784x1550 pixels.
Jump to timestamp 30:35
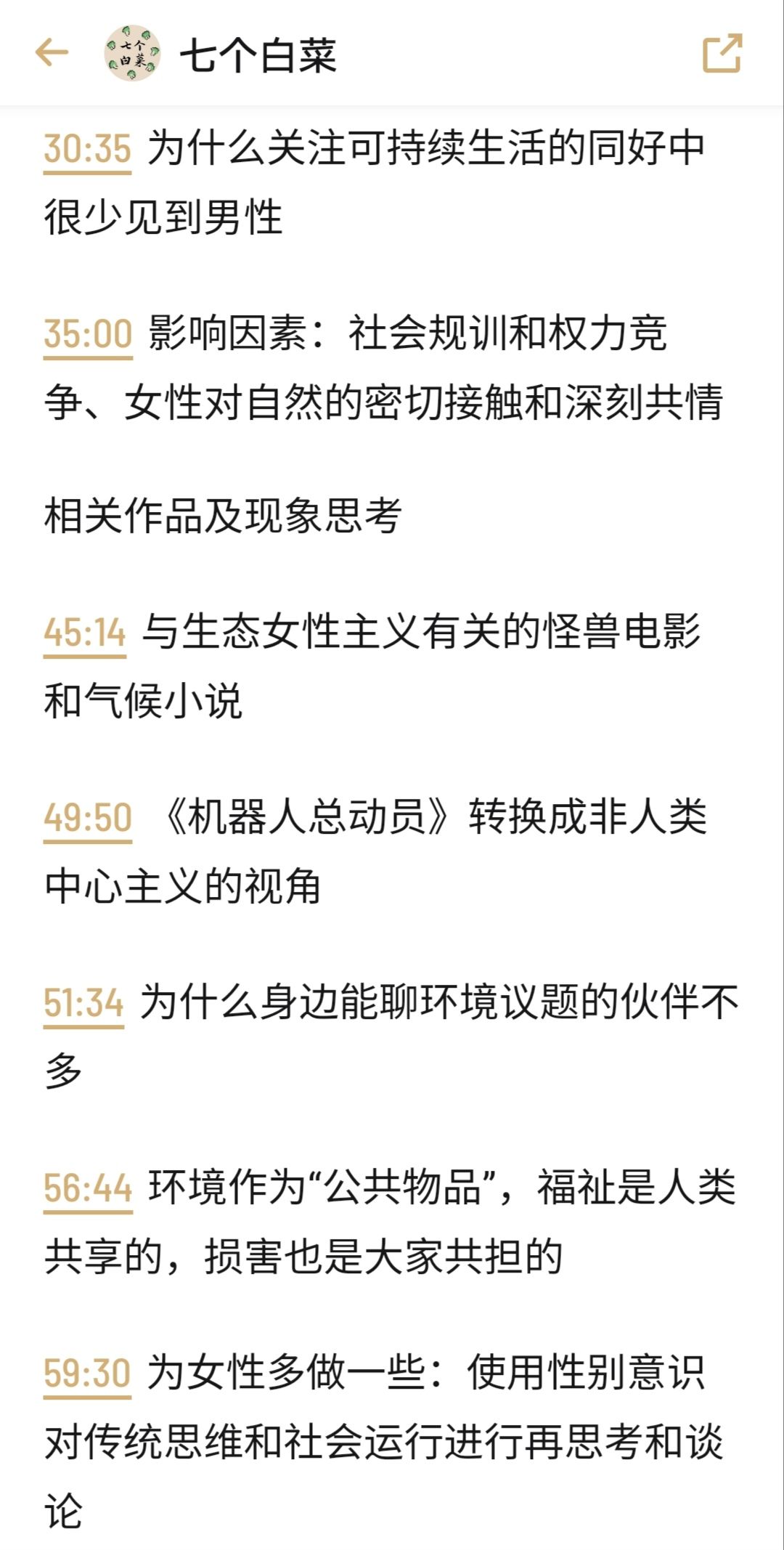(x=87, y=149)
